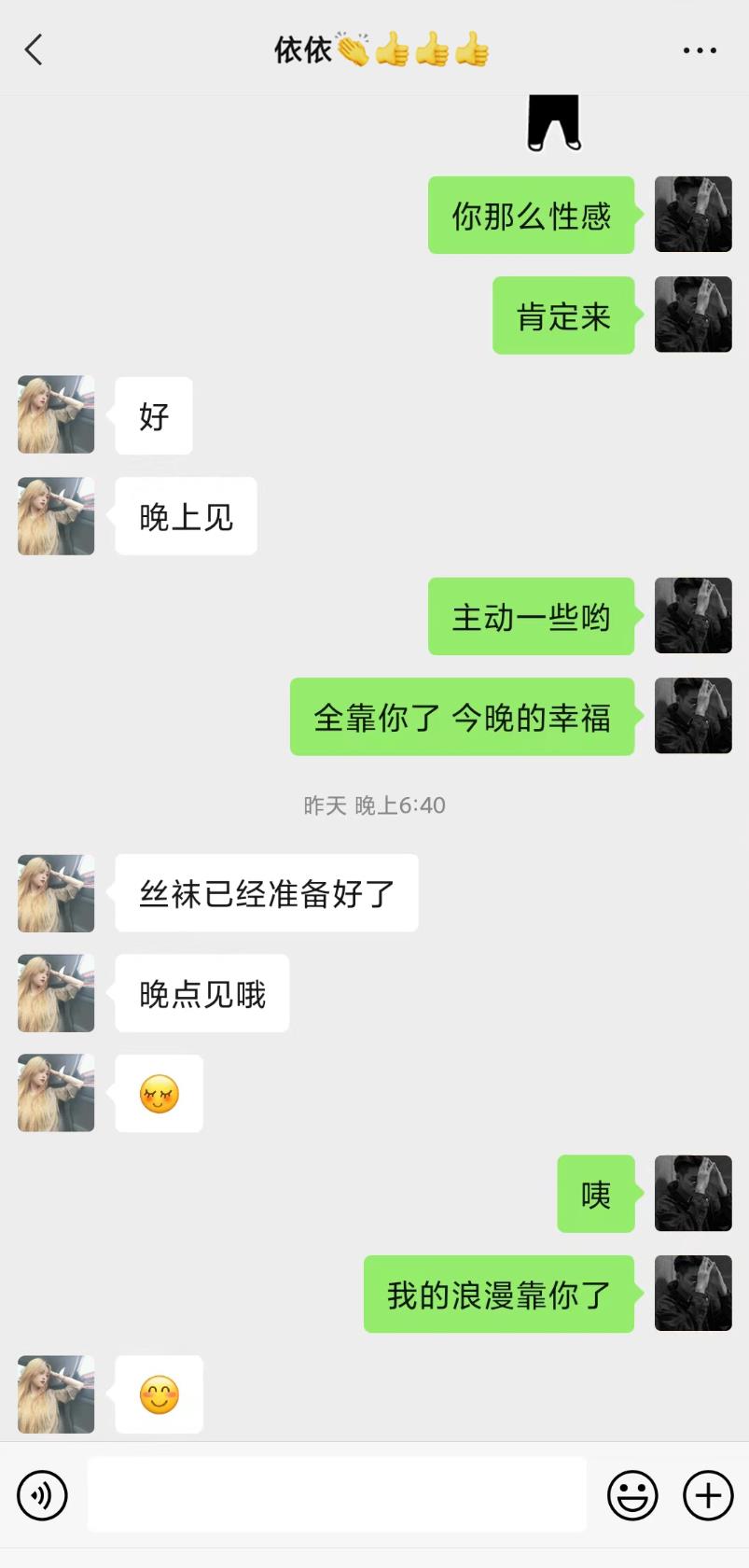Open the plus attachments menu
Viewport: 749px width, 1568px height.
[708, 1495]
